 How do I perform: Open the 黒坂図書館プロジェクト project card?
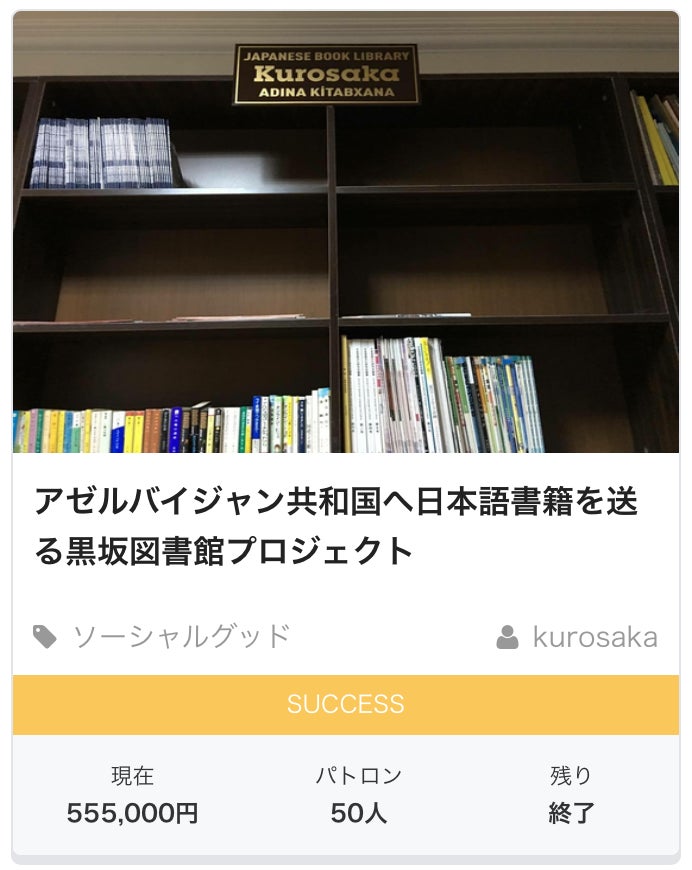(336, 526)
